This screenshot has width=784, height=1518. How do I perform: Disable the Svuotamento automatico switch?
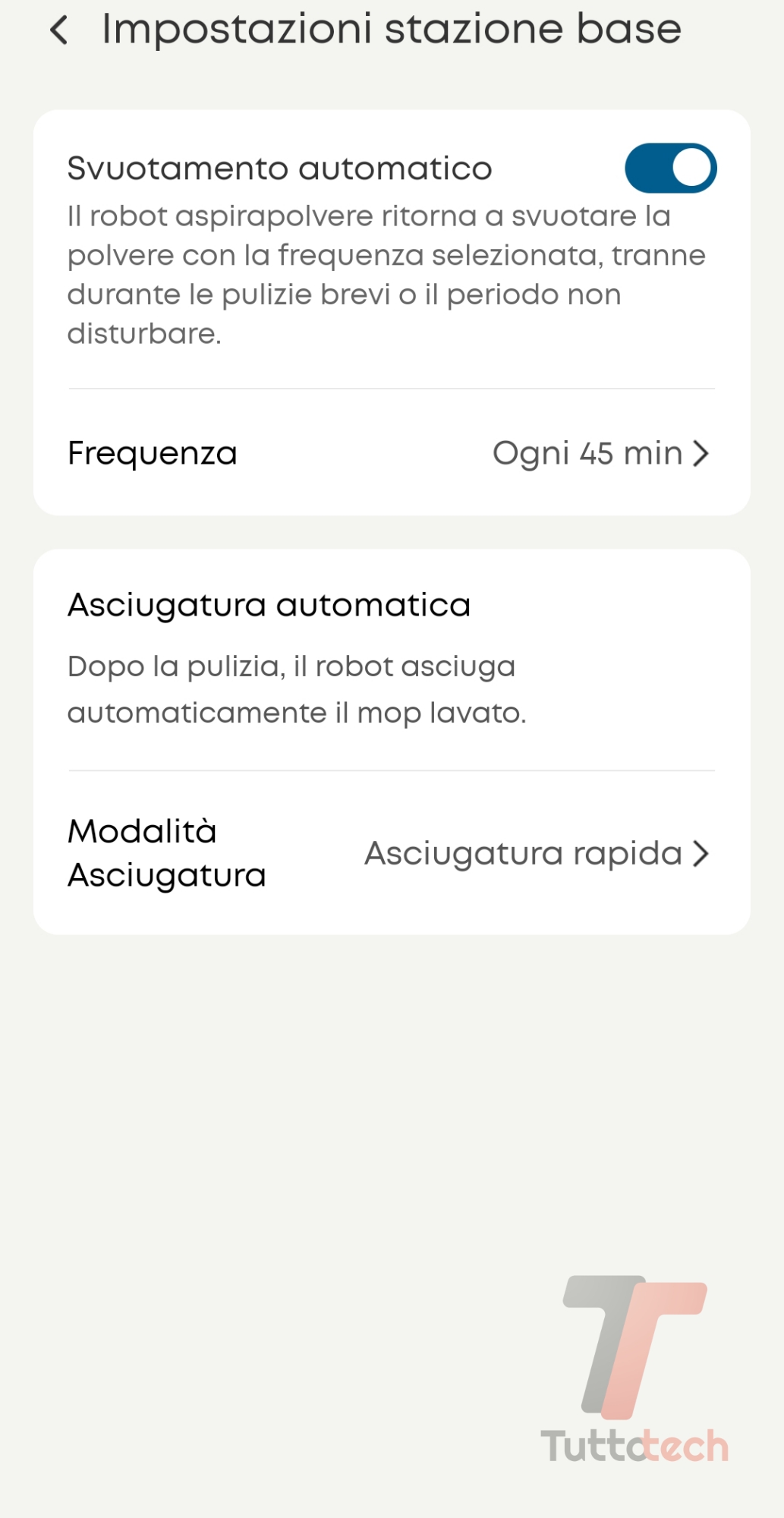coord(670,168)
